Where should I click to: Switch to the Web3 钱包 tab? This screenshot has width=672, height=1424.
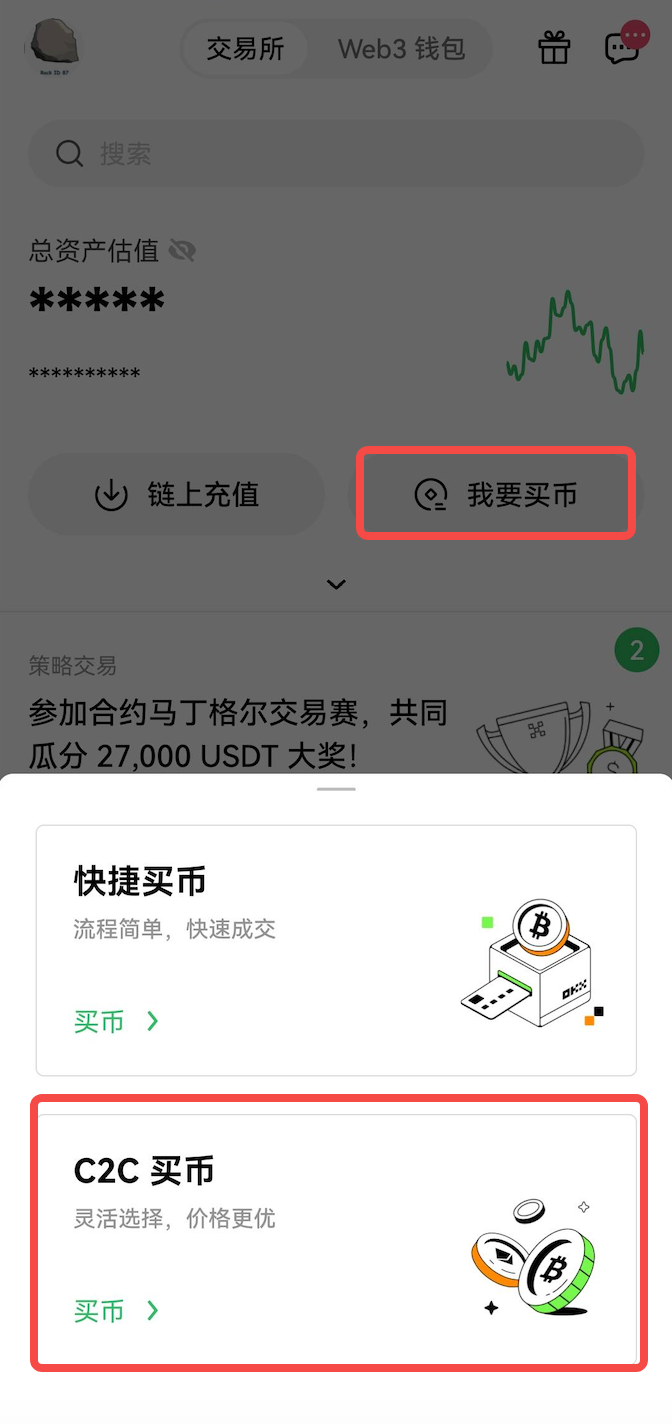(401, 48)
